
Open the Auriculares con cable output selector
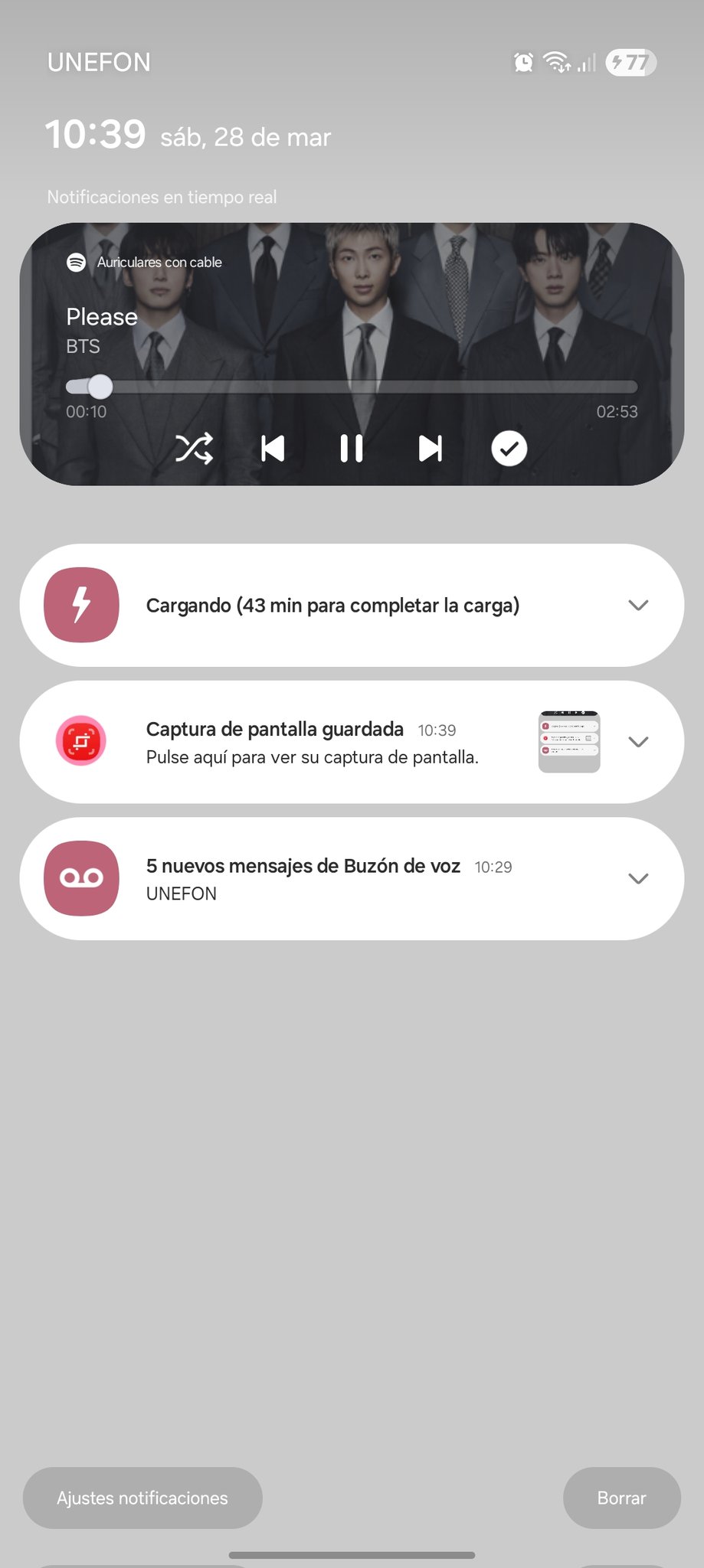click(159, 263)
